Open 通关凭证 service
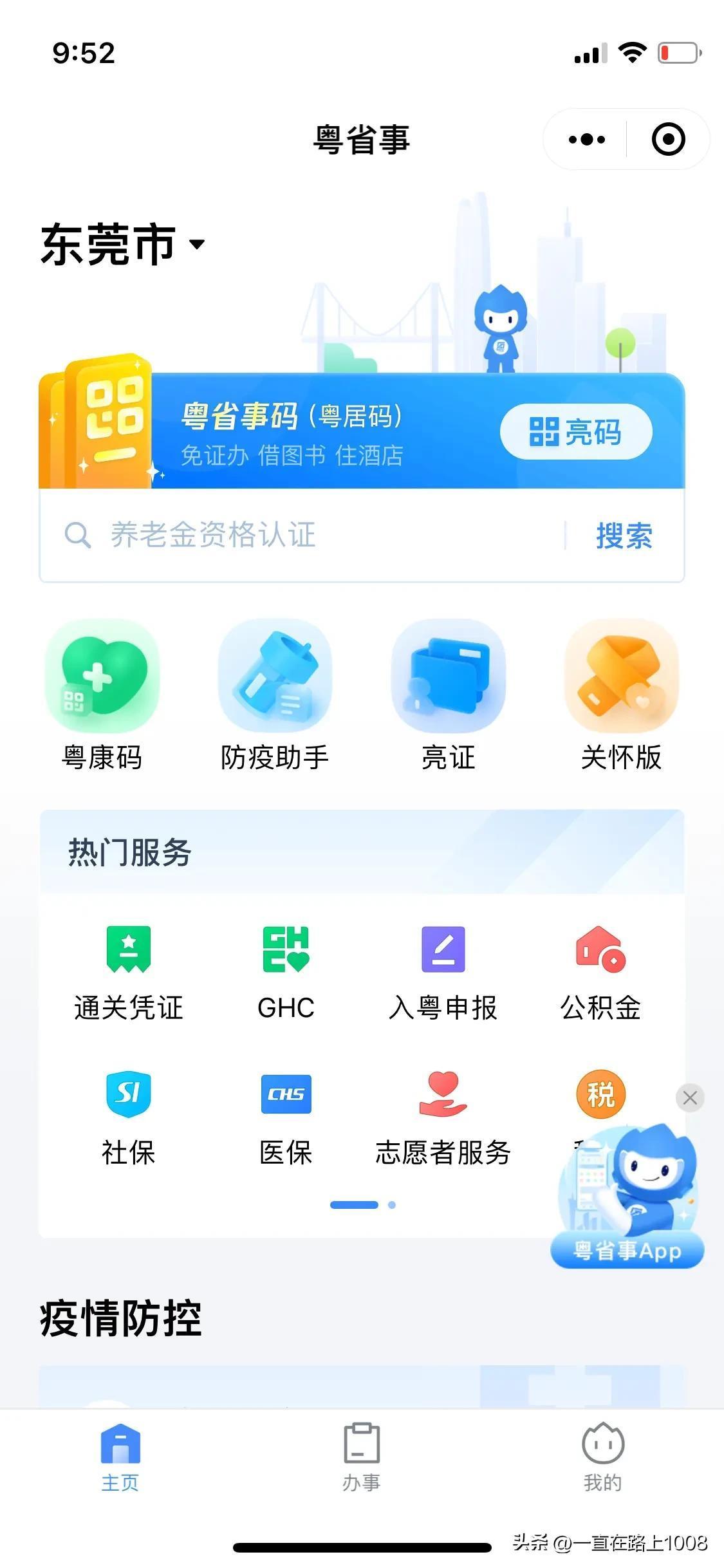 (x=129, y=973)
